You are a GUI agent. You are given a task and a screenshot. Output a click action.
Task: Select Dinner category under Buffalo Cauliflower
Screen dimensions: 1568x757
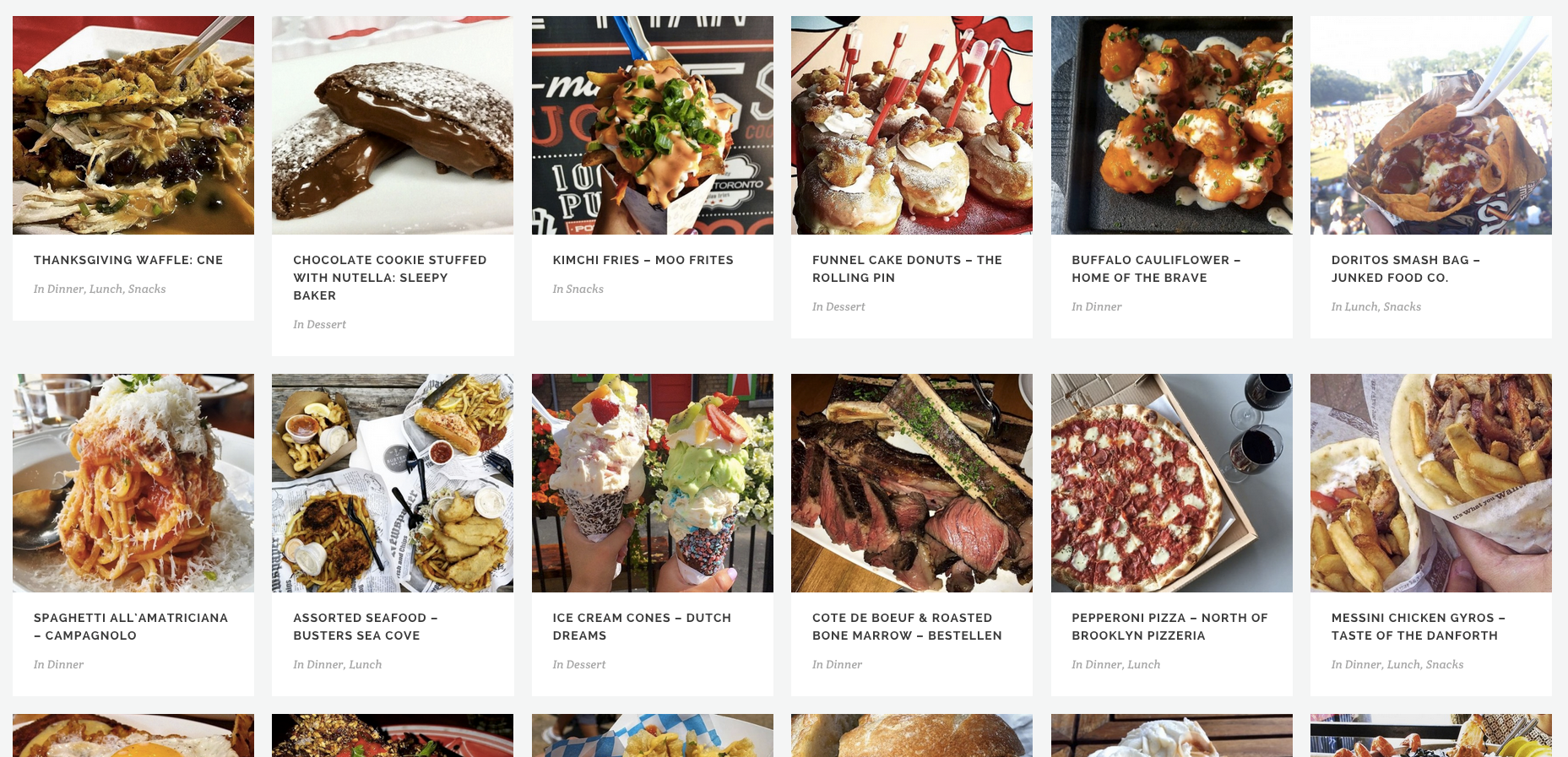click(x=1104, y=306)
